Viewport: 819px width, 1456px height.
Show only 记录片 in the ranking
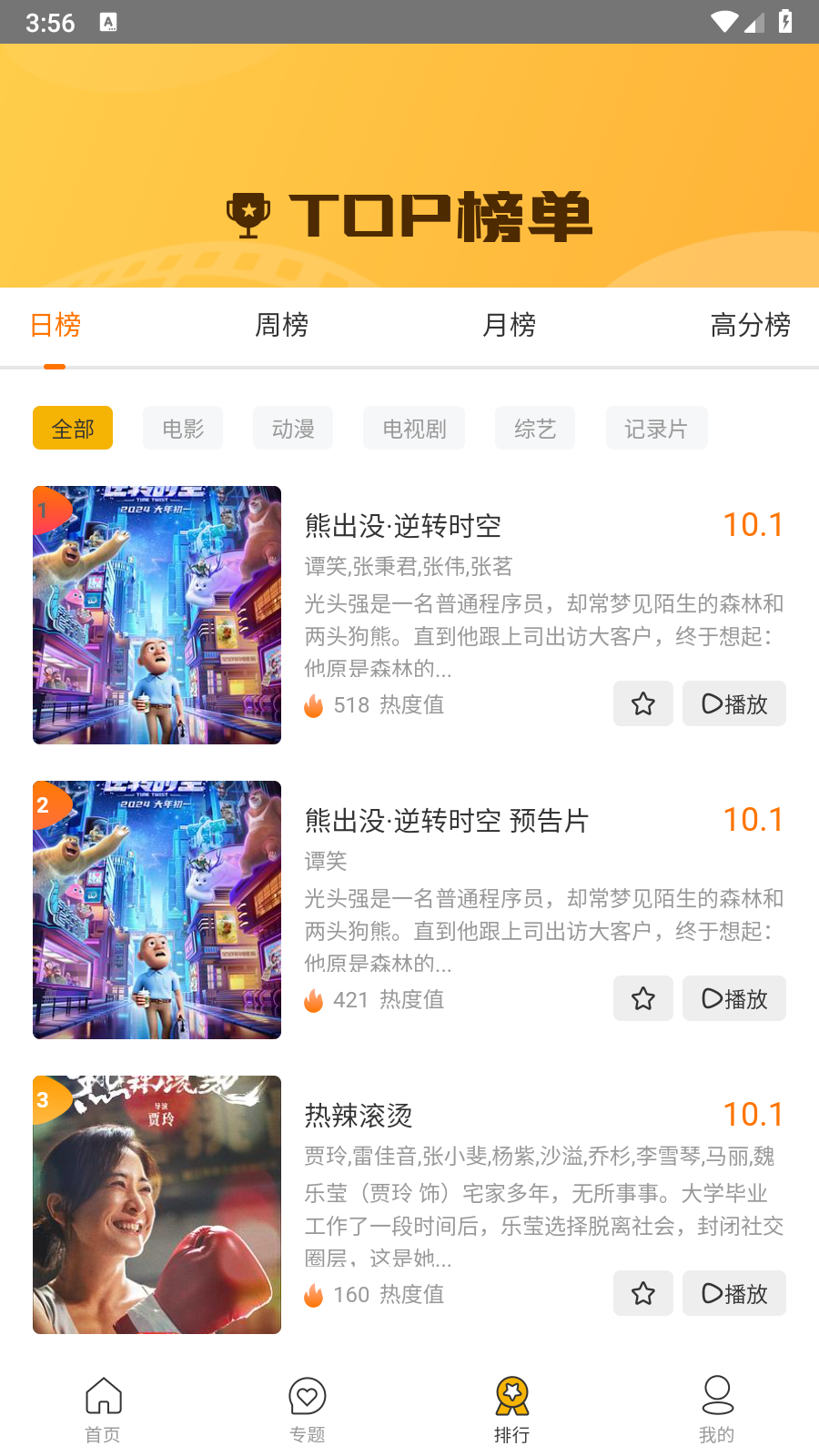[x=656, y=429]
